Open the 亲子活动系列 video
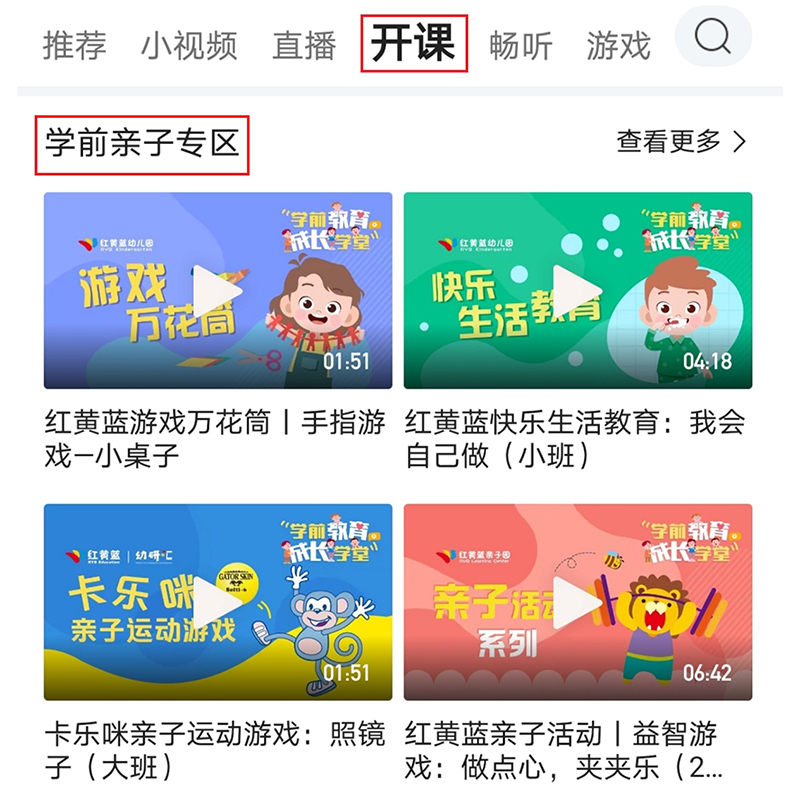 click(x=578, y=602)
